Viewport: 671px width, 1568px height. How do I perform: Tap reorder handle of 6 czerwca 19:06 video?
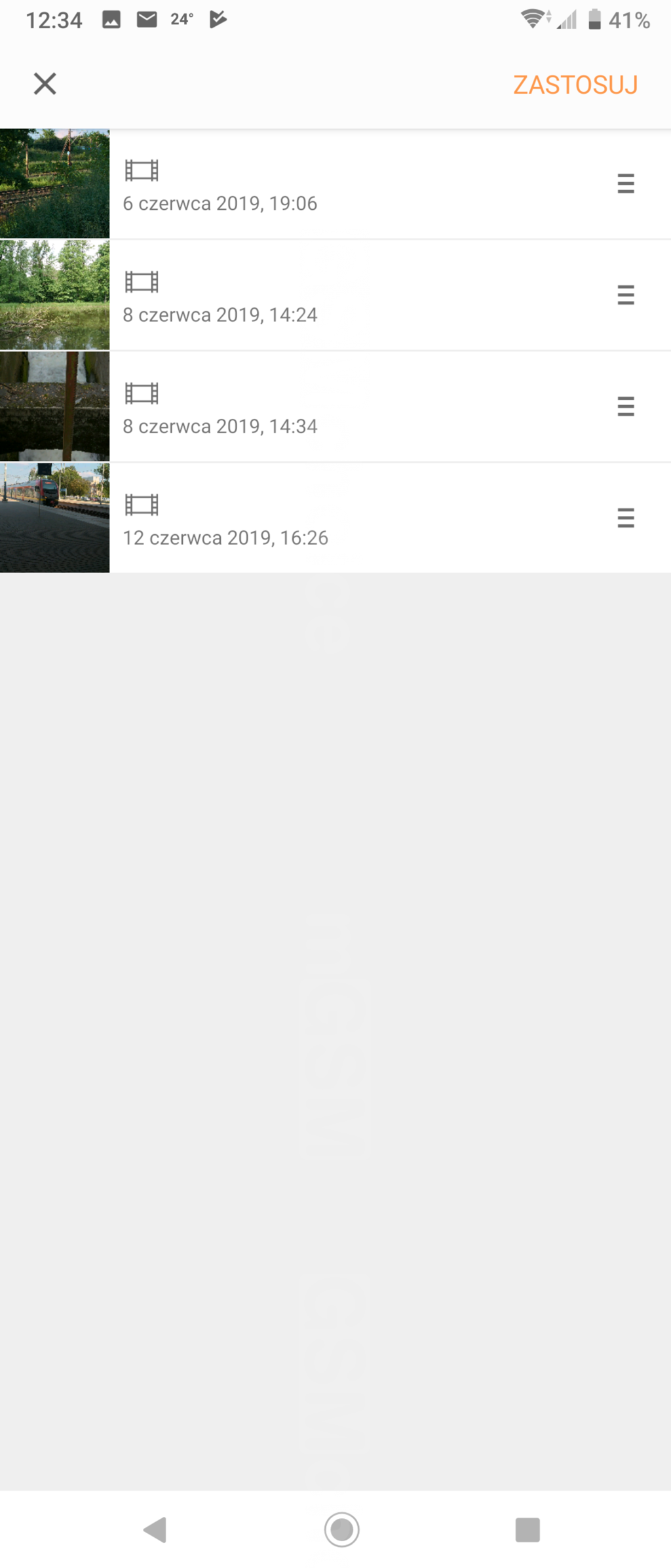pos(625,184)
